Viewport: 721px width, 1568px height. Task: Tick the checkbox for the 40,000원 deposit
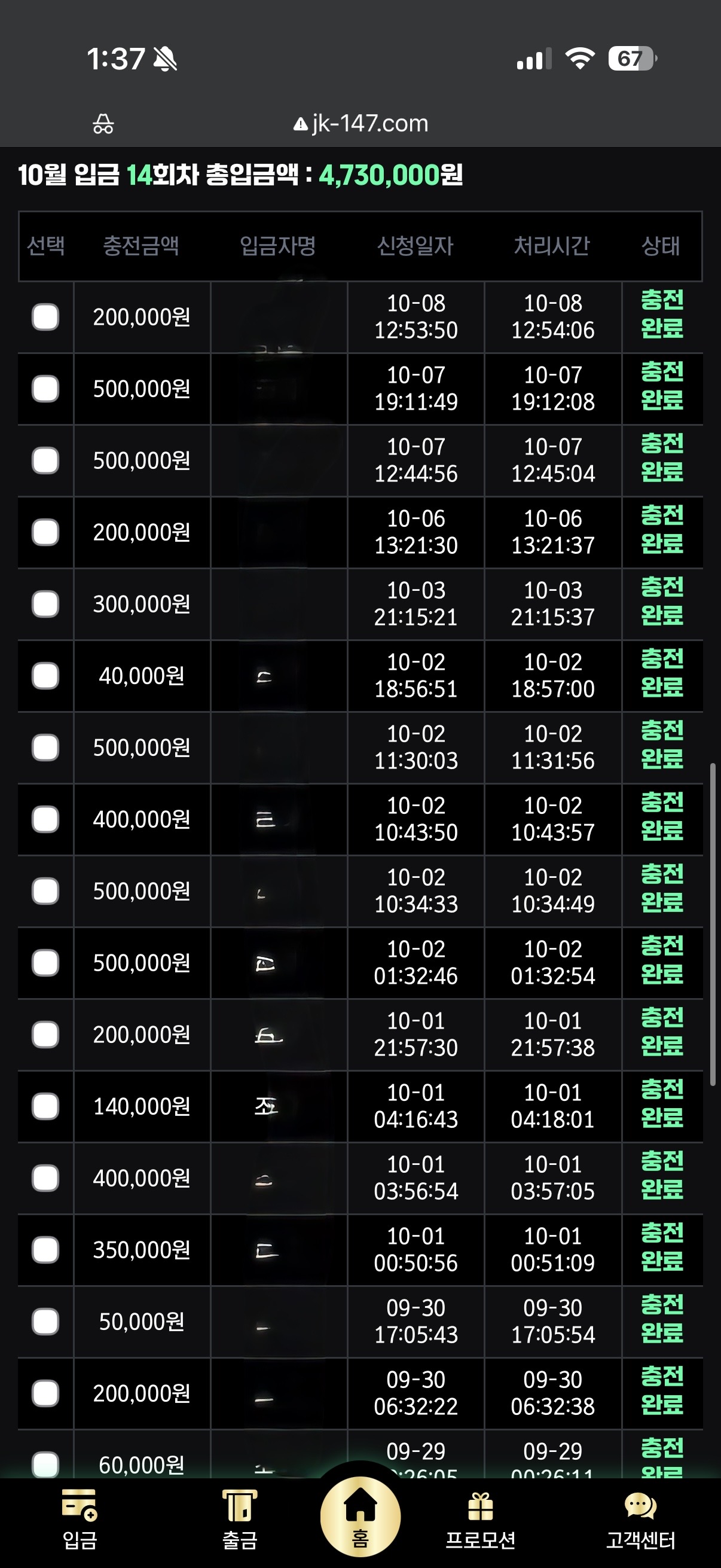[45, 676]
